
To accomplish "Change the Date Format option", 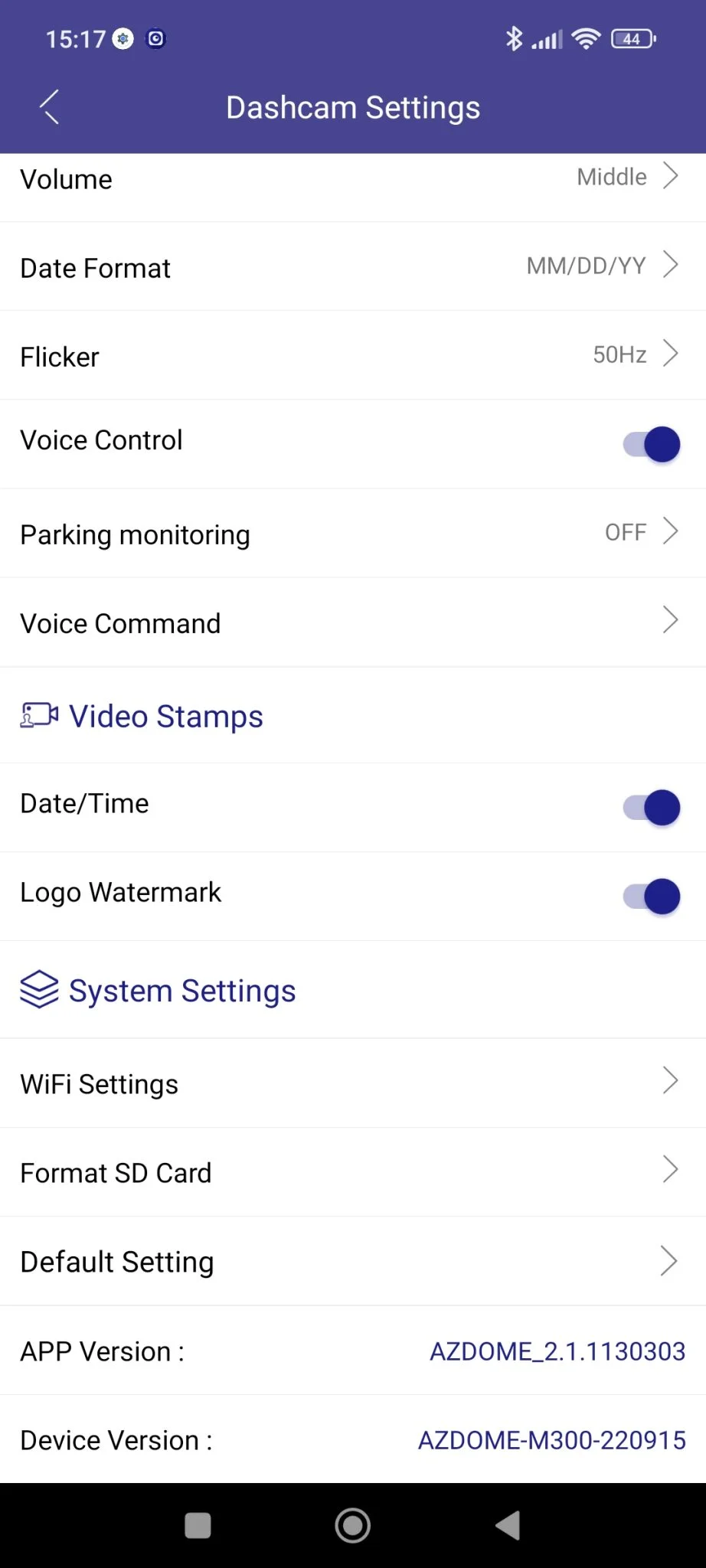I will tap(352, 267).
